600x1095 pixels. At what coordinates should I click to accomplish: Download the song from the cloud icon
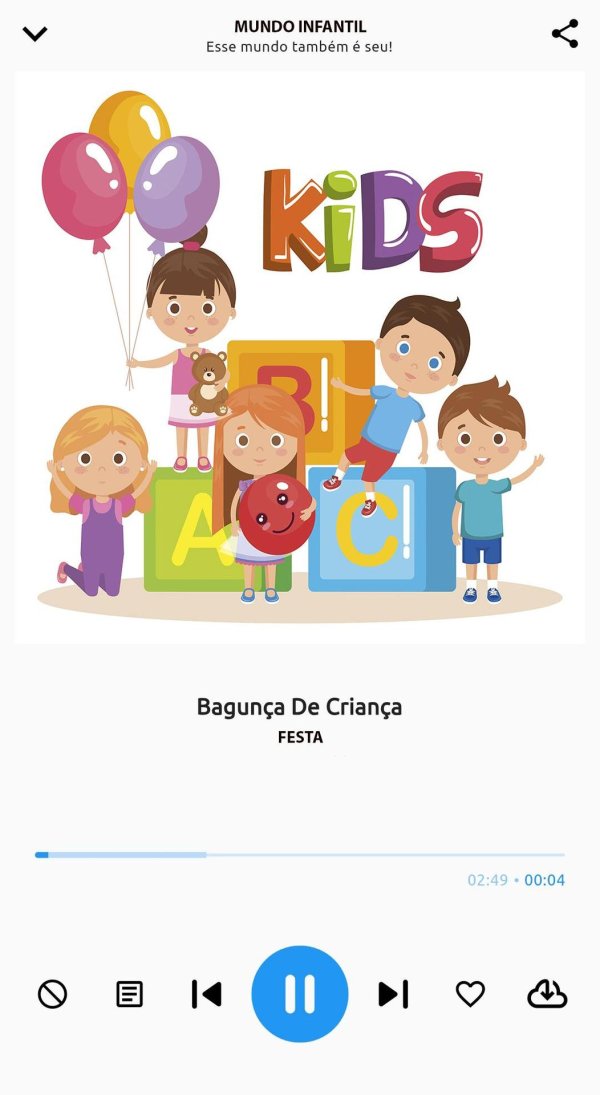(547, 993)
